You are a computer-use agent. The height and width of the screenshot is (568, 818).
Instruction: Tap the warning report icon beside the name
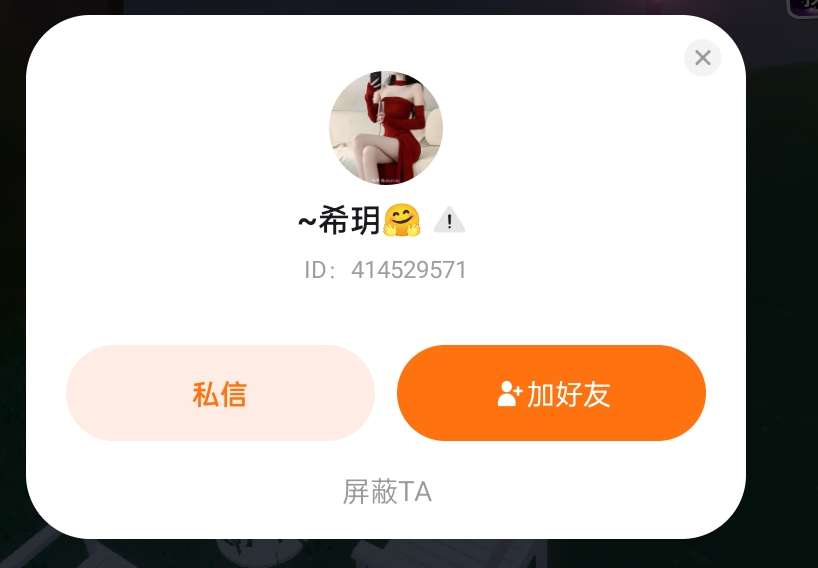pos(450,221)
